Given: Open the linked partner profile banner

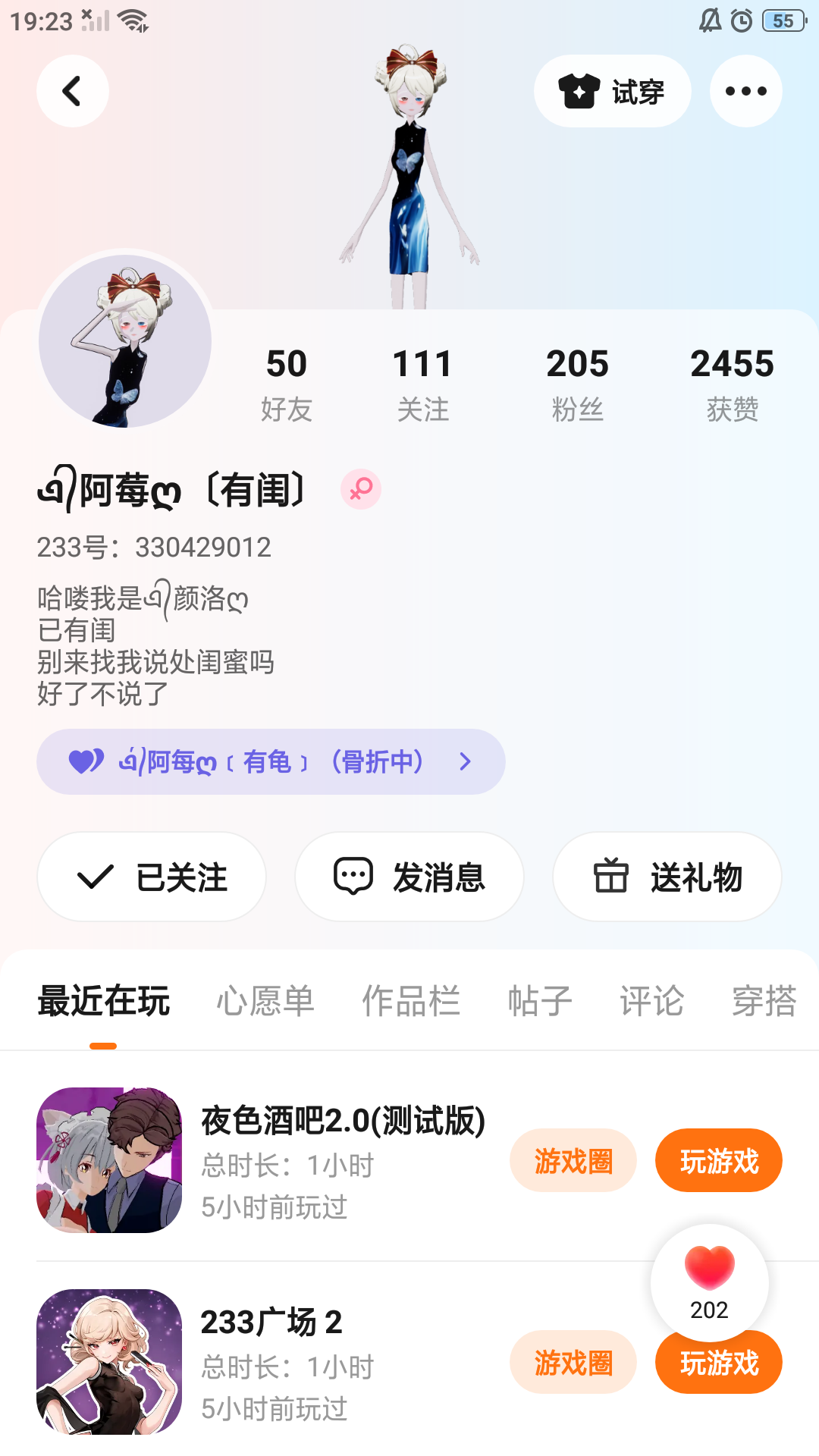Looking at the screenshot, I should (x=271, y=761).
